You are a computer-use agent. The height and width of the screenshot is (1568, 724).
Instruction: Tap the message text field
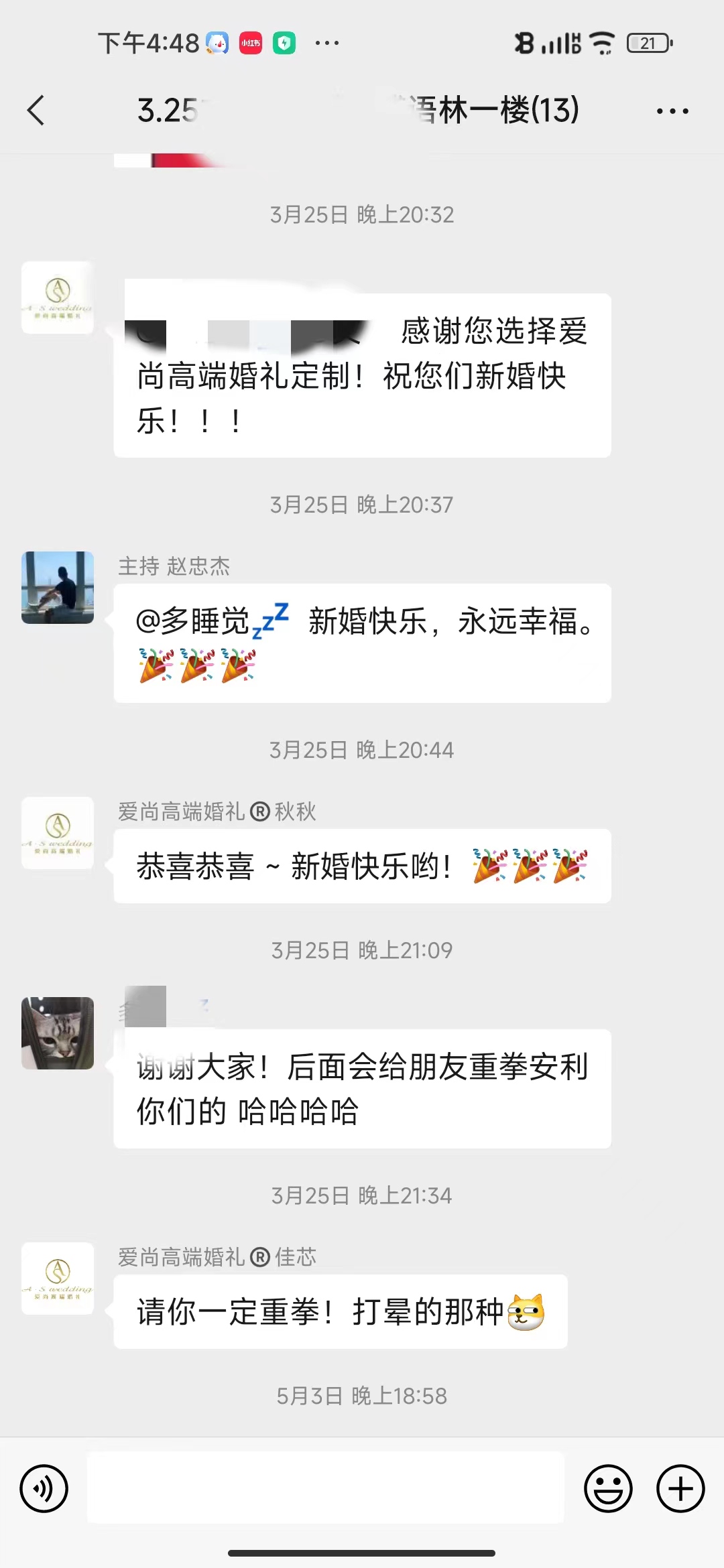(326, 1488)
